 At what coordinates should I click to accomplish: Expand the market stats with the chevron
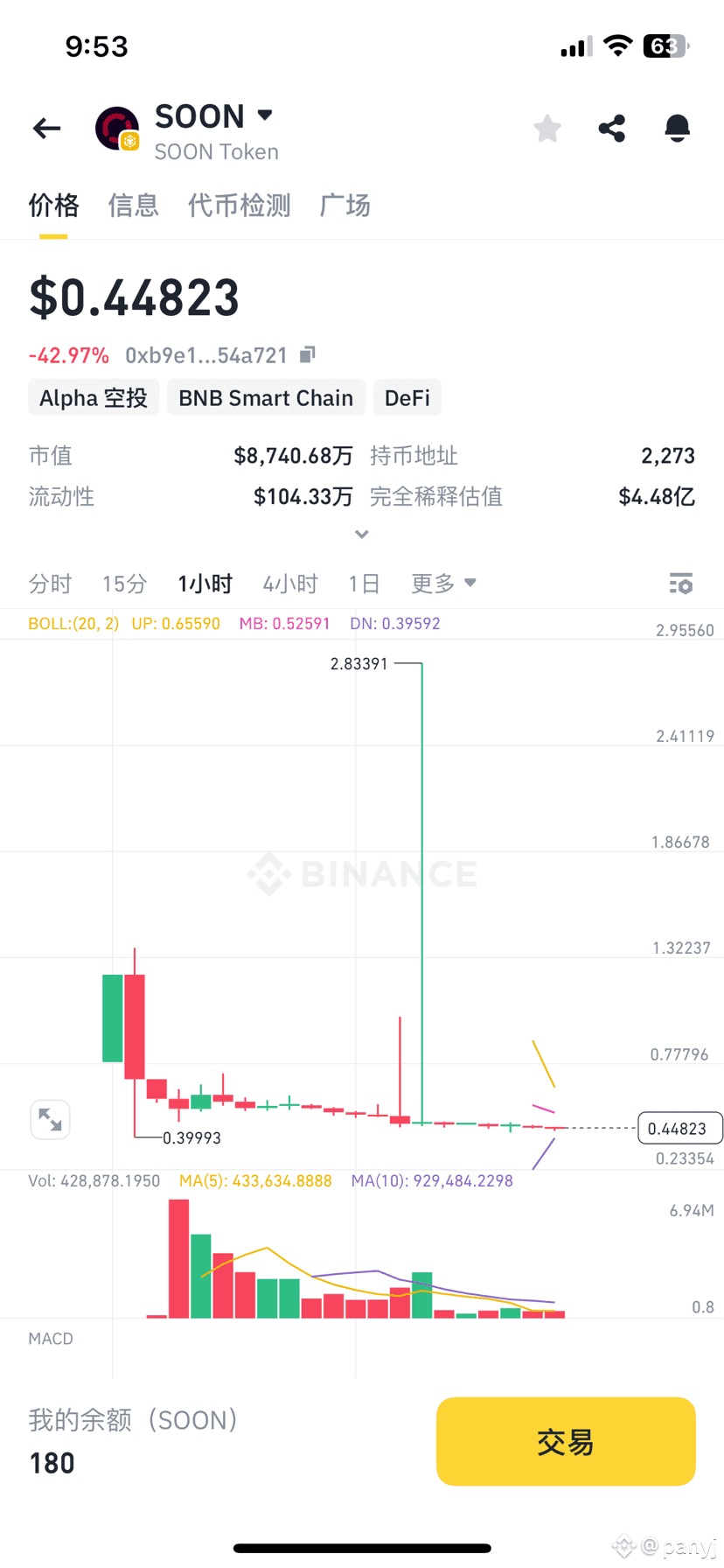[362, 535]
